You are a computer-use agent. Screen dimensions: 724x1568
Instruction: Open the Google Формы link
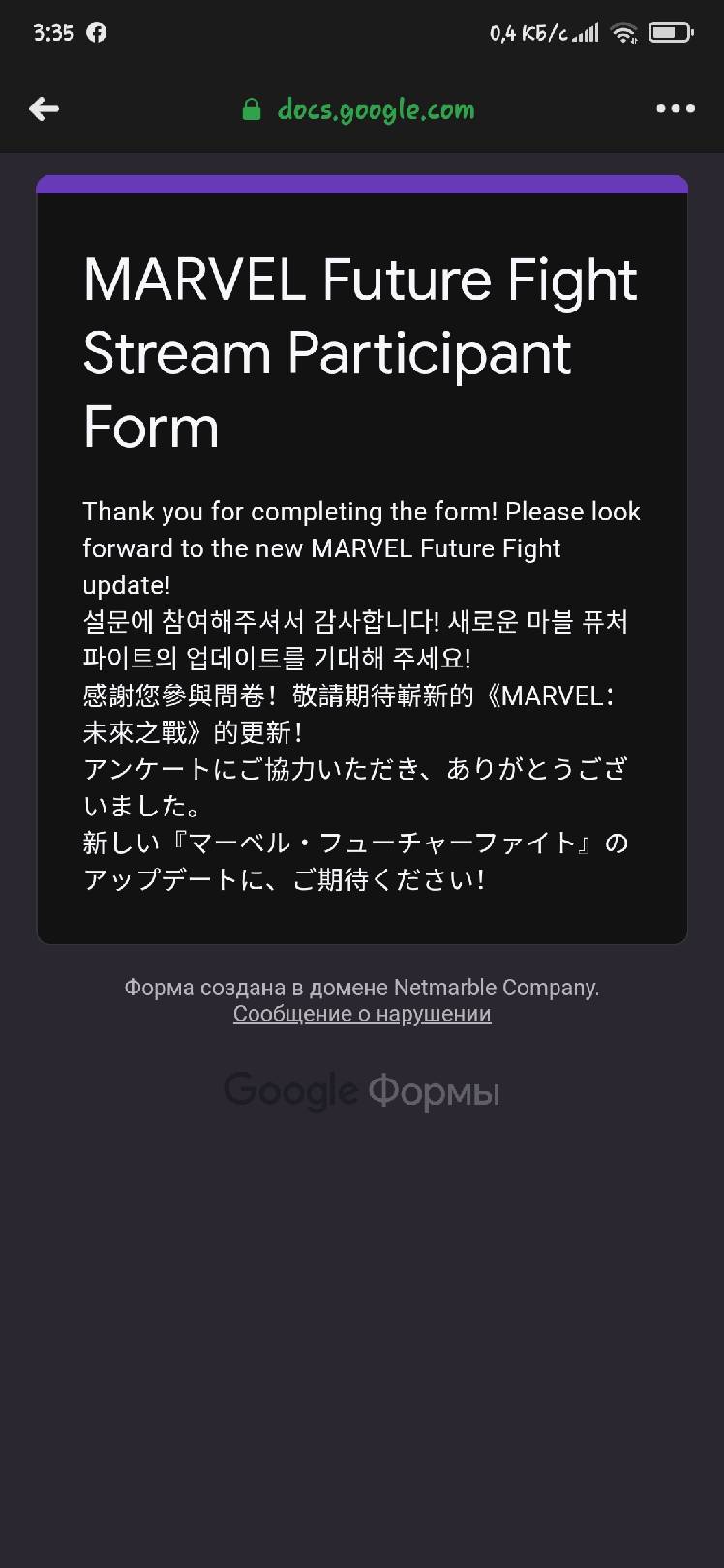click(362, 1092)
